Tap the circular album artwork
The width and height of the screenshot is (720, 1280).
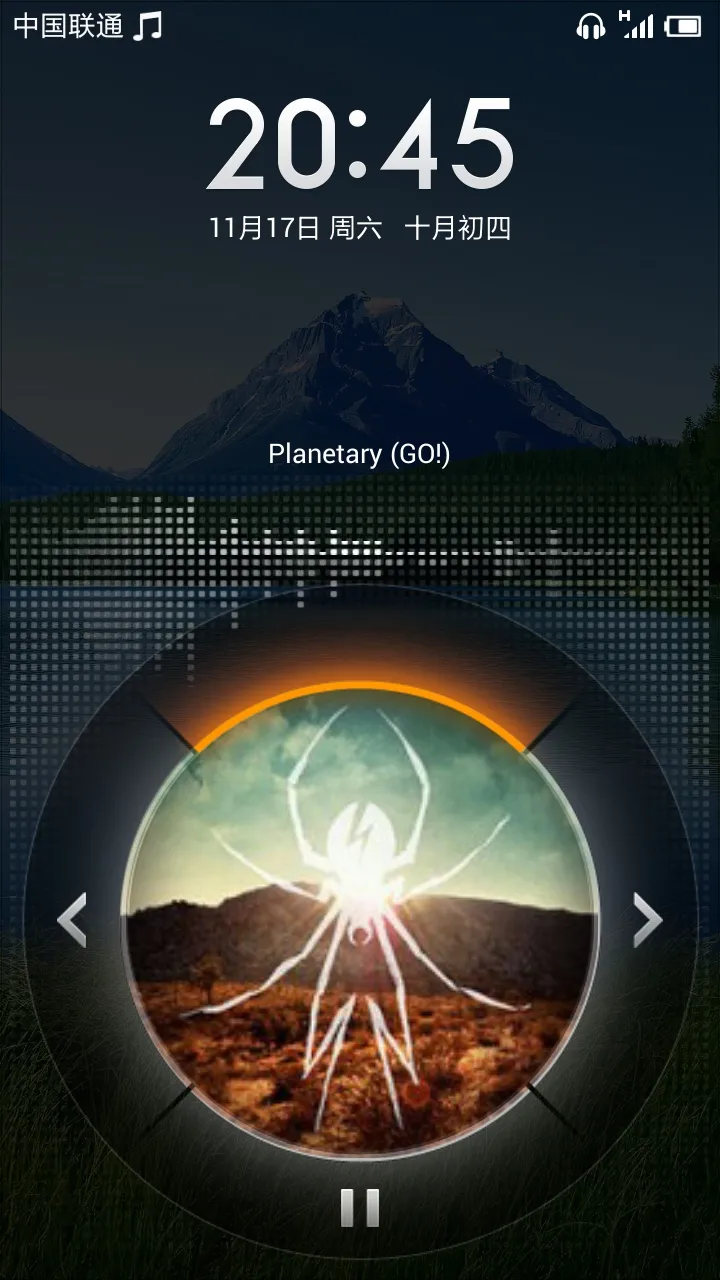tap(360, 920)
